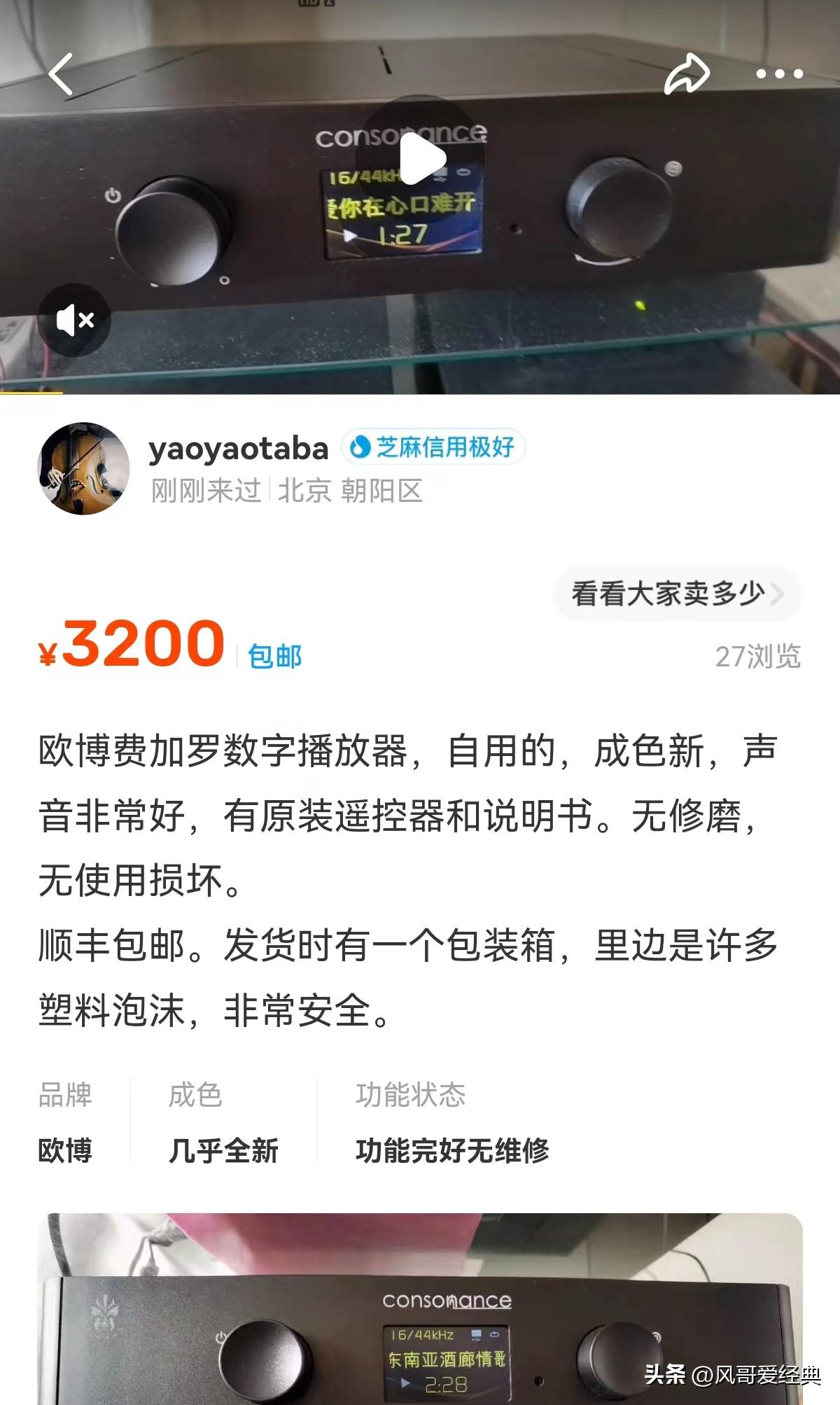Screen dimensions: 840x1405
Task: Open 看看大家卖多少 price comparison
Action: [676, 594]
